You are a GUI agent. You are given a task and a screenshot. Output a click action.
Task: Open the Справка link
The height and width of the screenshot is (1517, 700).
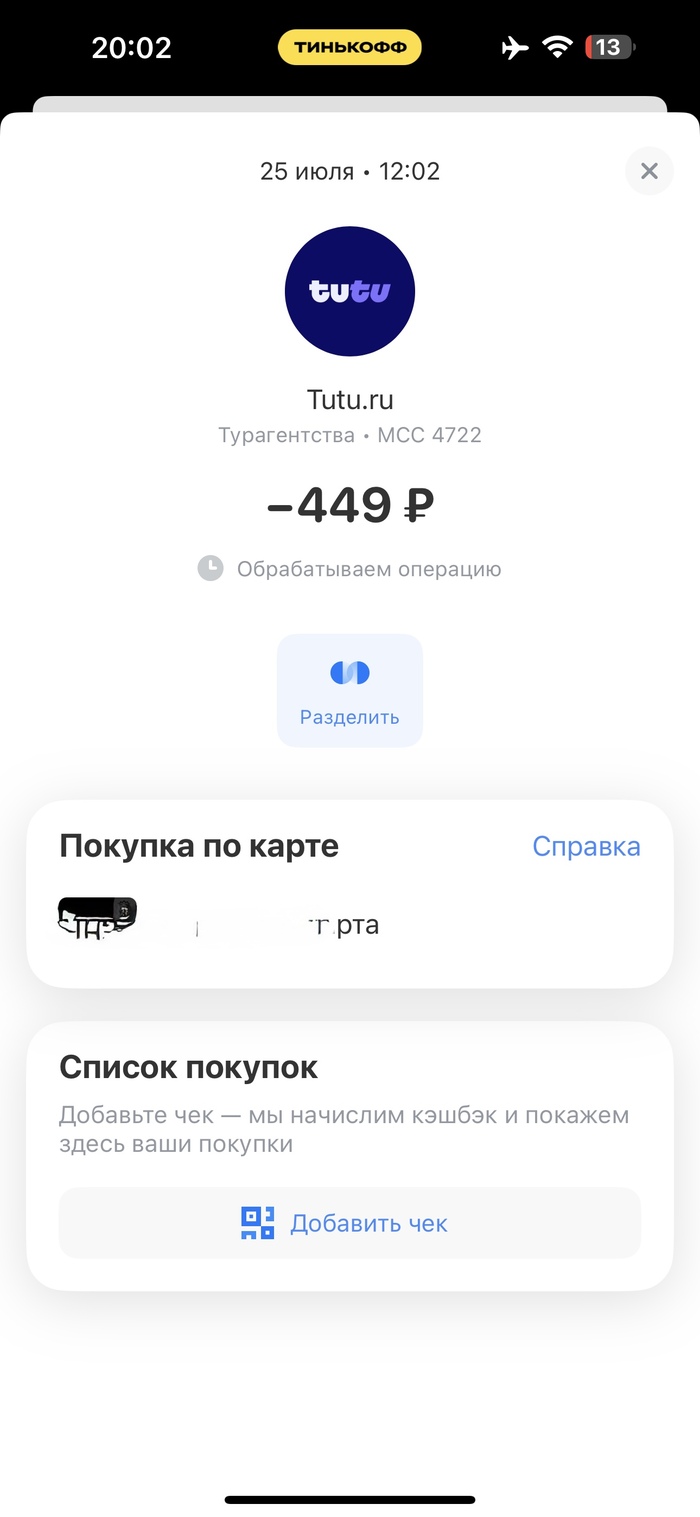pos(586,846)
